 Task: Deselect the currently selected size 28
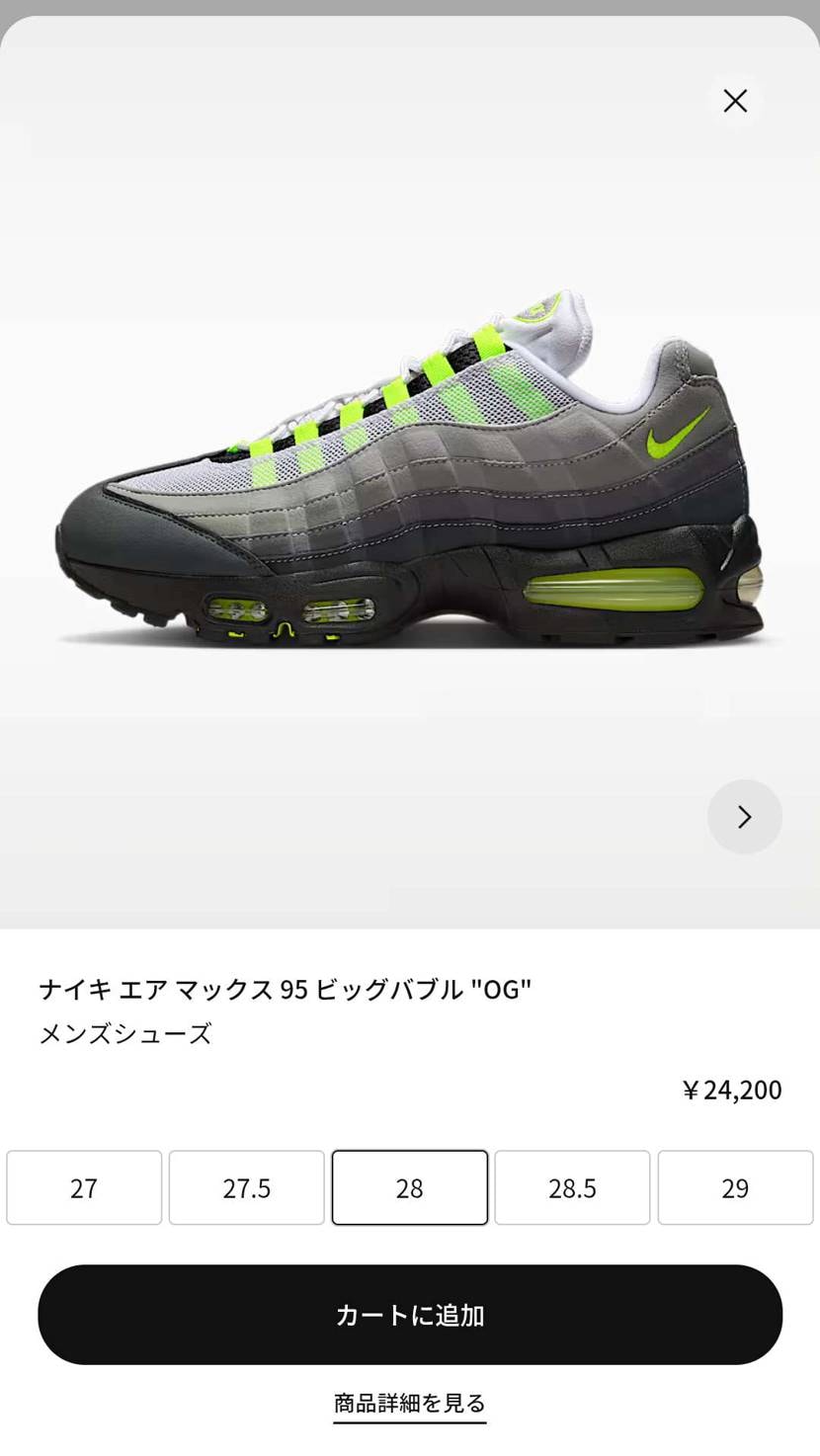tap(409, 1187)
